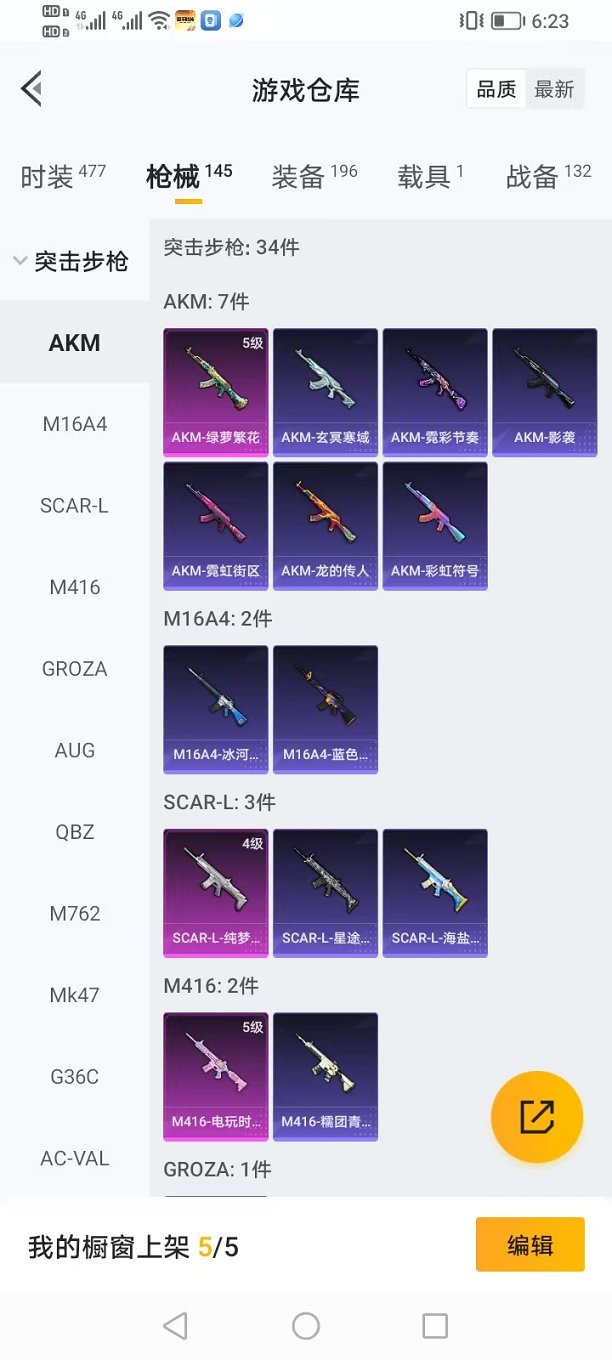The height and width of the screenshot is (1360, 612).
Task: View the SCAR-L-纯梦 level 4 skin
Action: point(216,892)
